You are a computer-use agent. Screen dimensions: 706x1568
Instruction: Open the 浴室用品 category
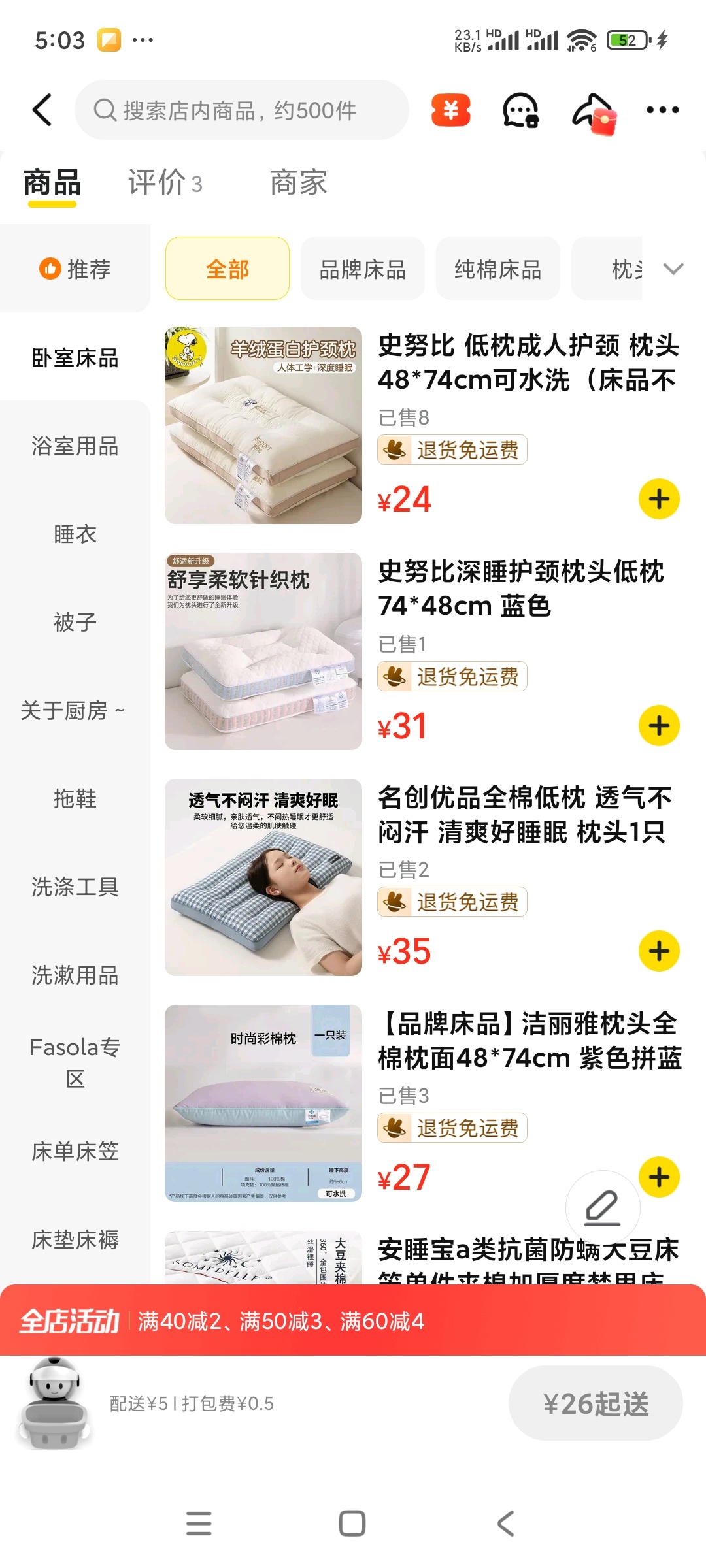pos(75,446)
